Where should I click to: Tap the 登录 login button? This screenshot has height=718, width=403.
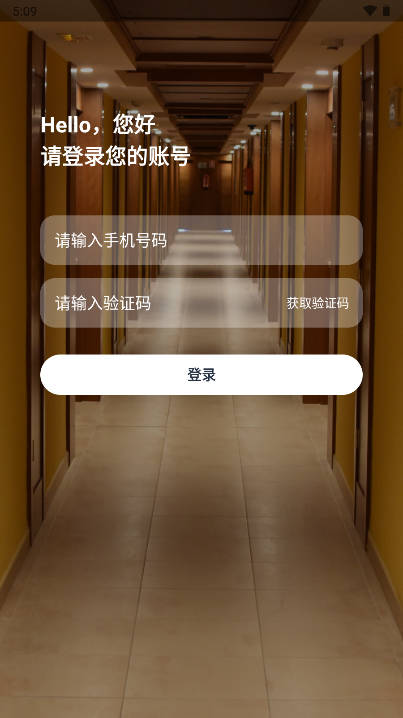point(202,375)
